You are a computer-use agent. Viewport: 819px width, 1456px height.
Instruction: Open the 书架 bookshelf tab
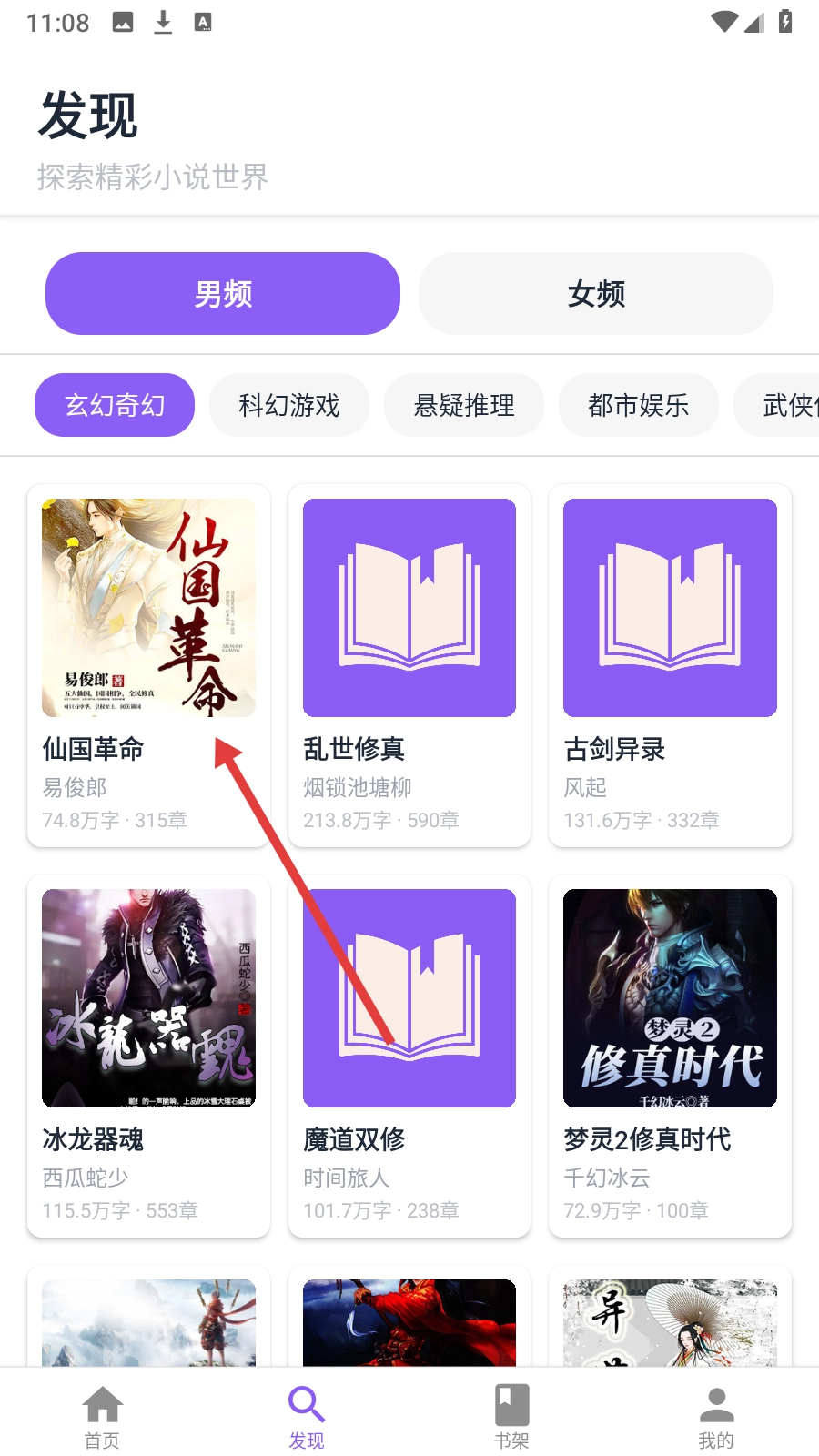pyautogui.click(x=511, y=1417)
